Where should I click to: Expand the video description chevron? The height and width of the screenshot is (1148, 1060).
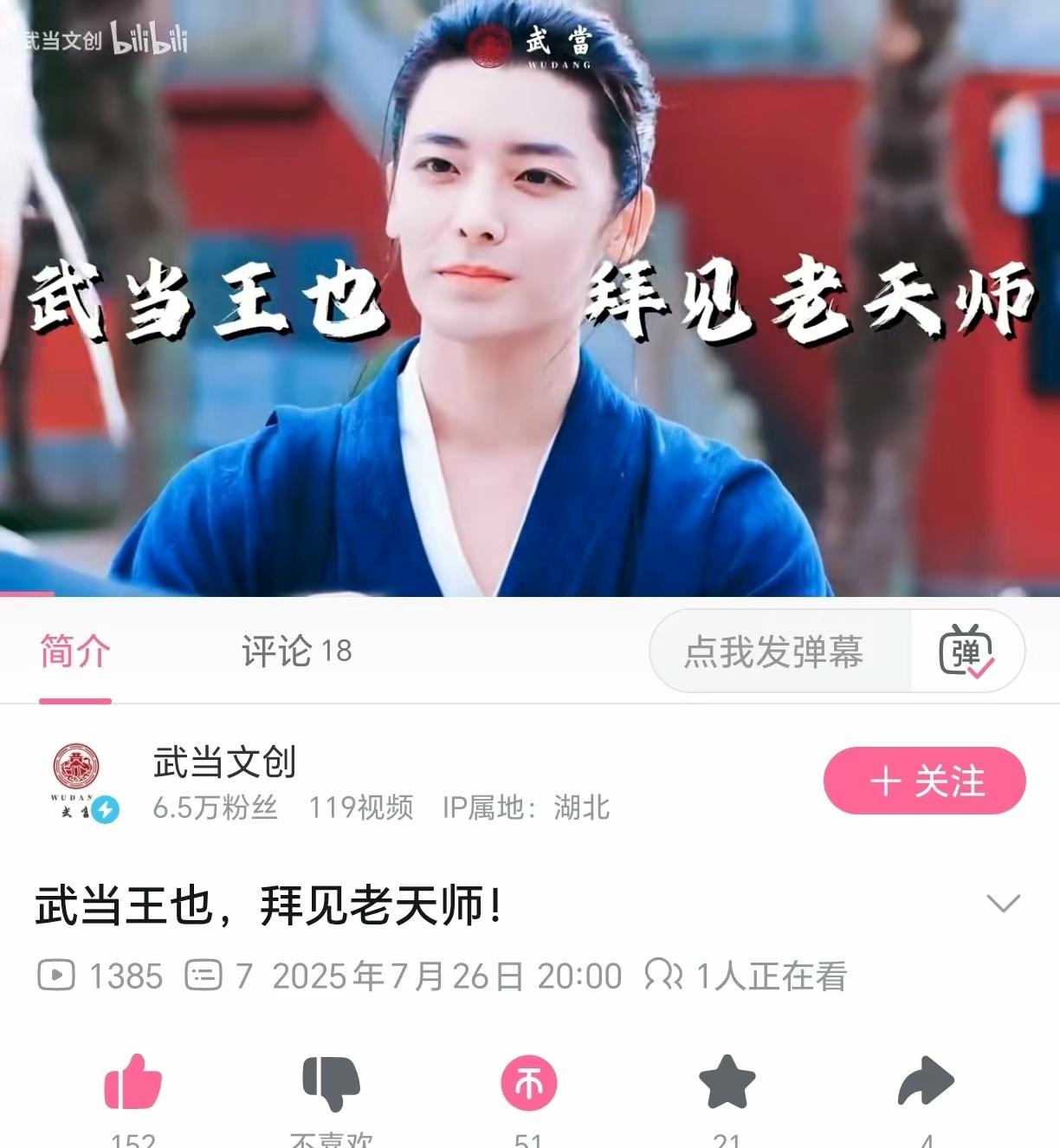click(x=1003, y=904)
